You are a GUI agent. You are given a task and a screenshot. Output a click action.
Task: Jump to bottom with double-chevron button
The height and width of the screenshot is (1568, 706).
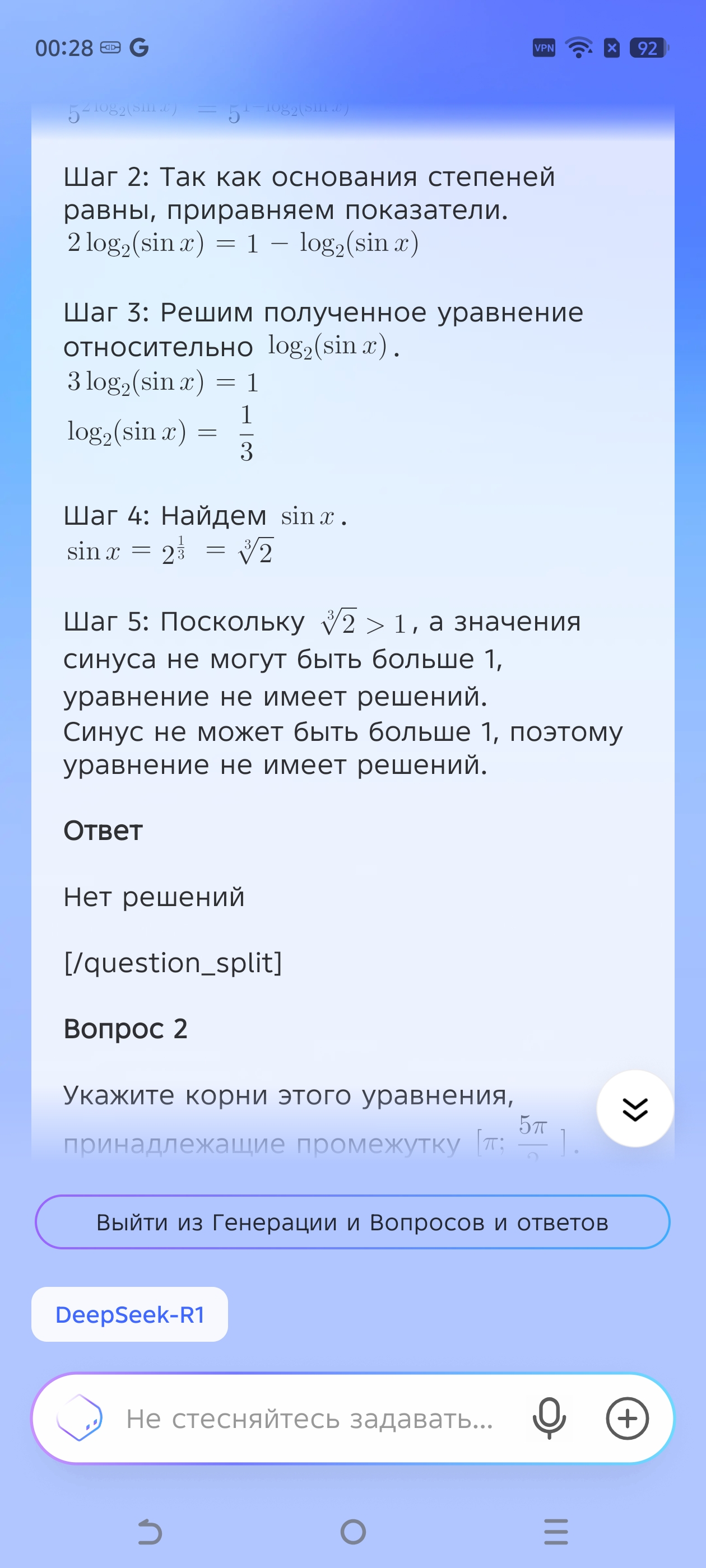[x=635, y=1109]
